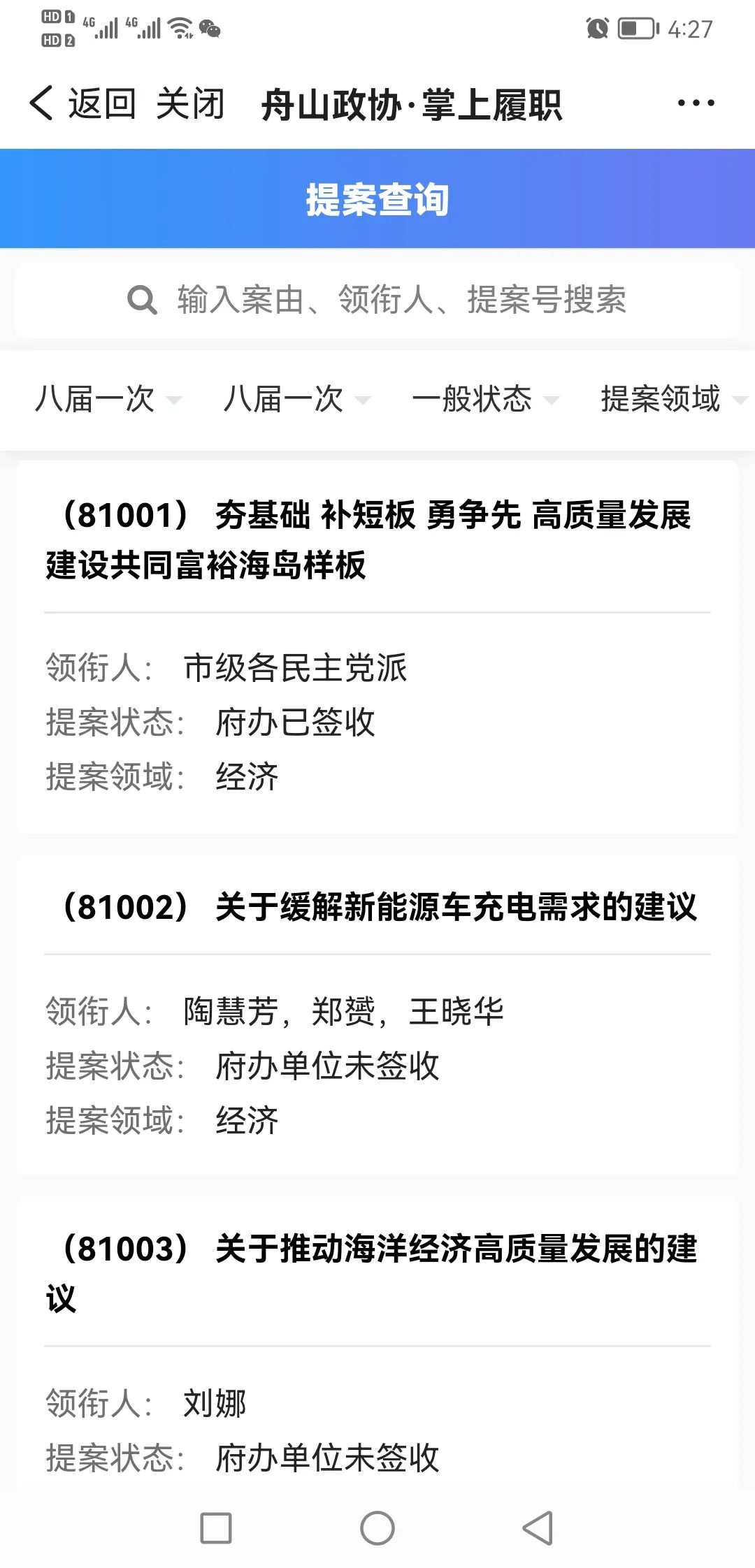Screen dimensions: 755x1568
Task: Open proposal 81002 about 新能源车充电
Action: click(x=377, y=1015)
